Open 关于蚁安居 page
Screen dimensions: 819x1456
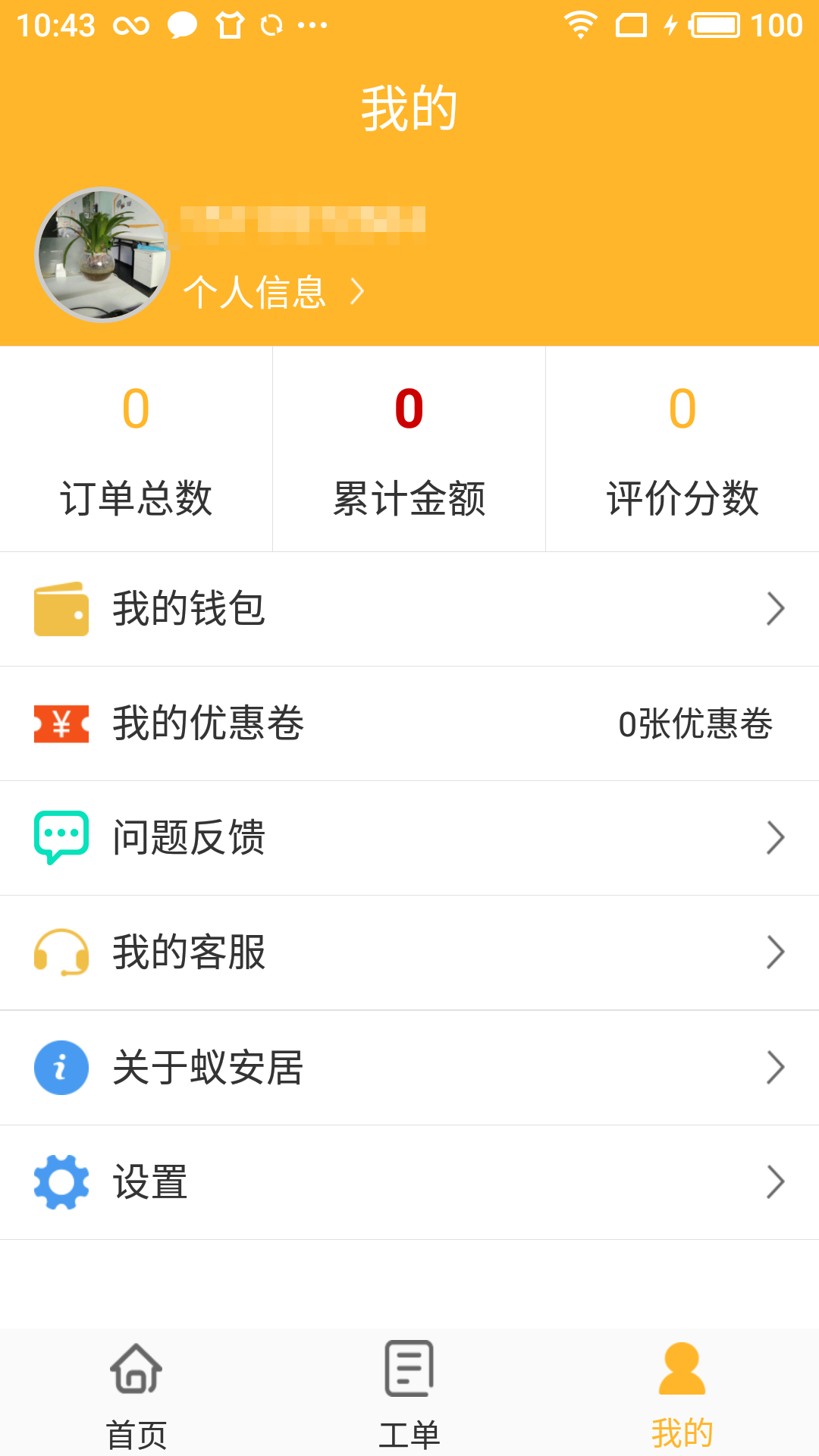409,1068
